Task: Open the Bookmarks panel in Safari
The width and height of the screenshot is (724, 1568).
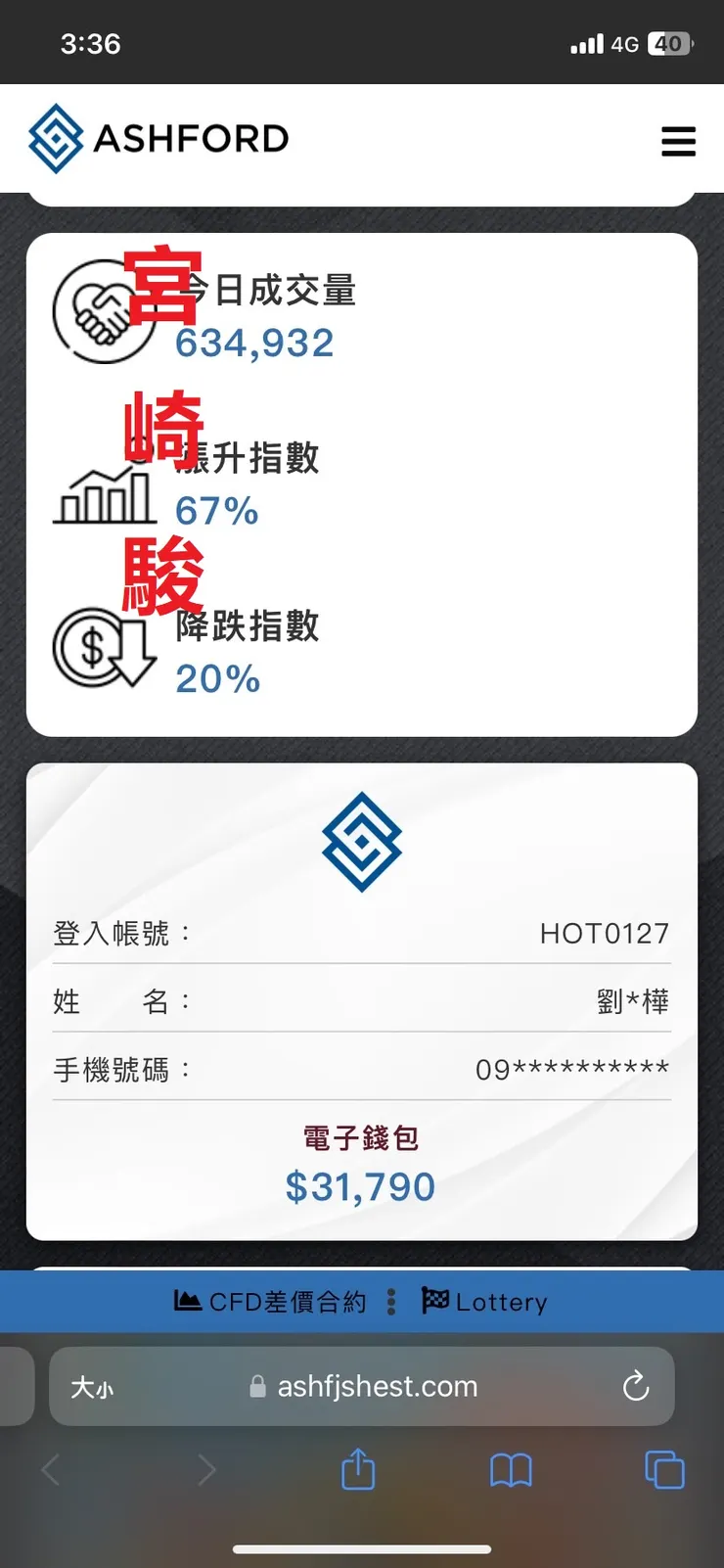Action: tap(511, 1469)
